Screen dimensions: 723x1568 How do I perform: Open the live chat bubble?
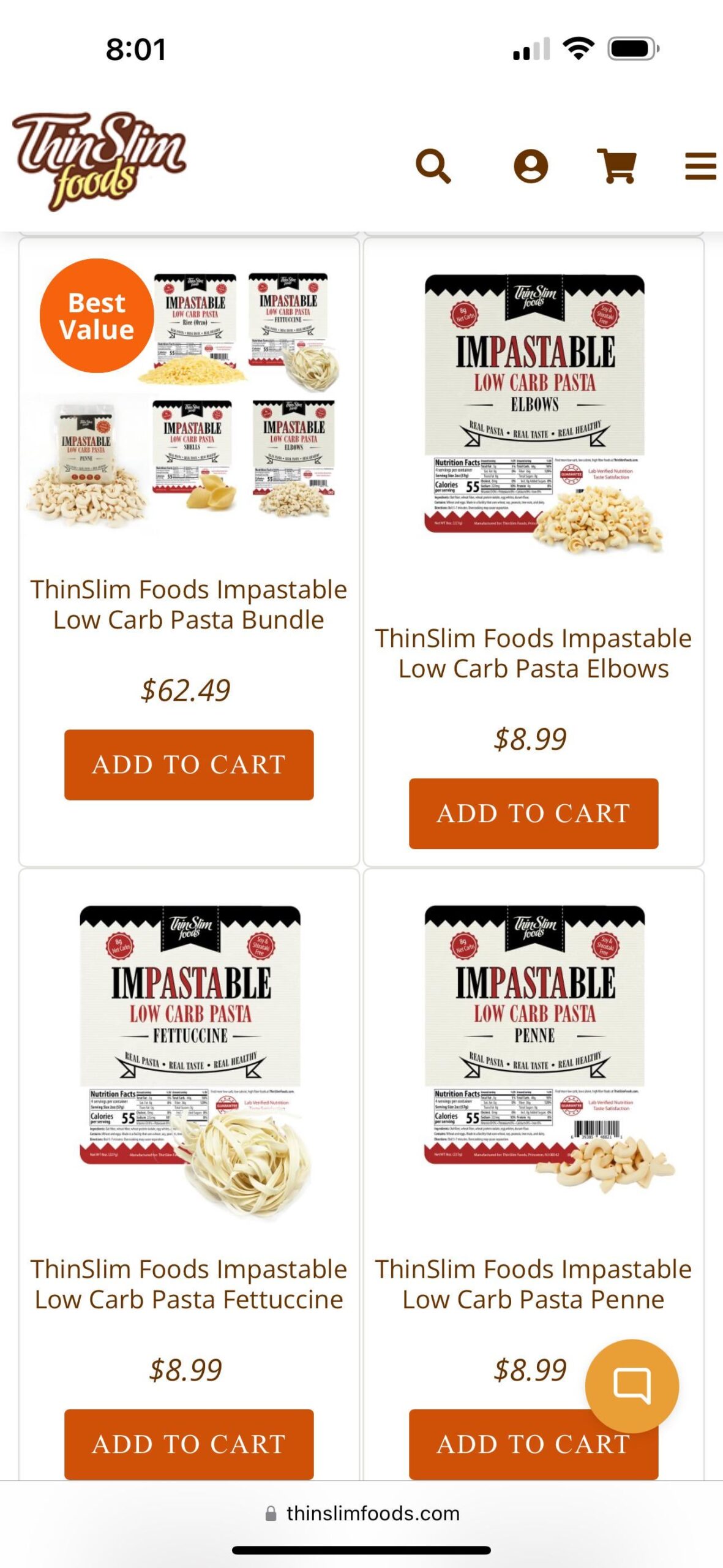(x=632, y=1385)
